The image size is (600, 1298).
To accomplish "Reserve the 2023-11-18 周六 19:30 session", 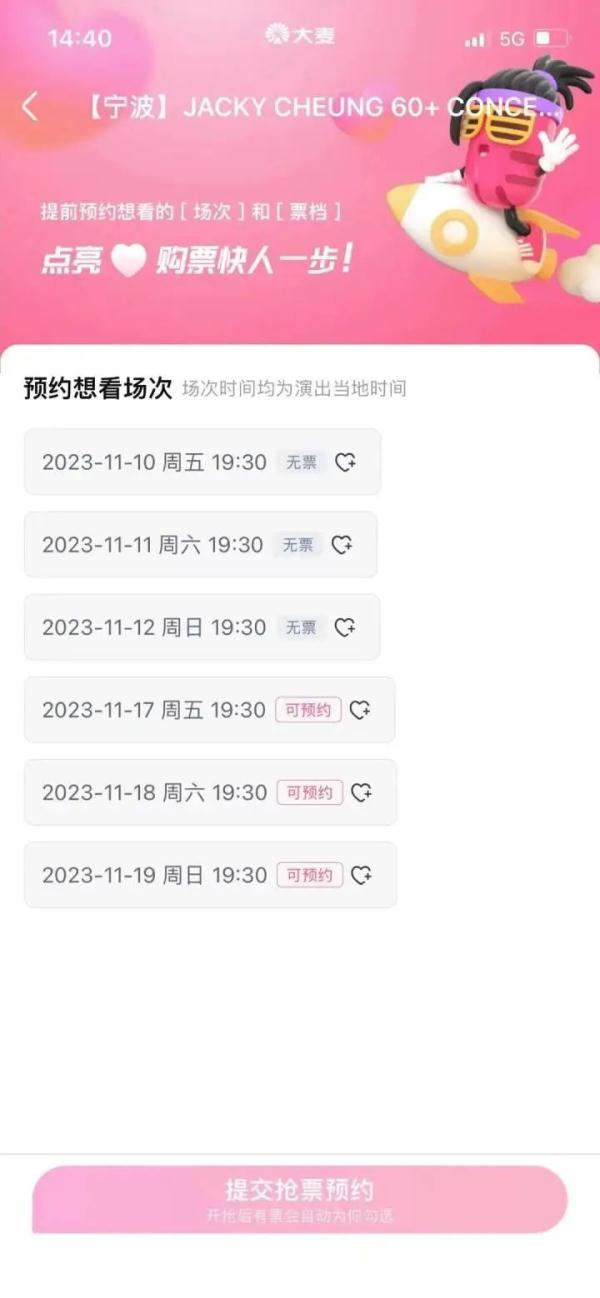I will [x=210, y=792].
